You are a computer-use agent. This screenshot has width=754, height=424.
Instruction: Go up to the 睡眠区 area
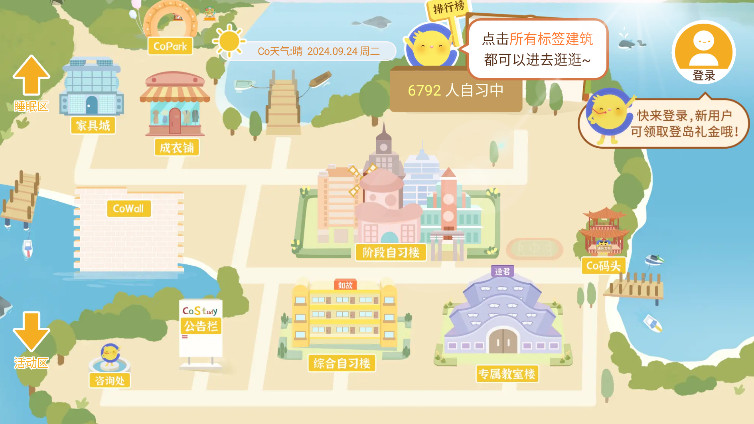(x=31, y=82)
